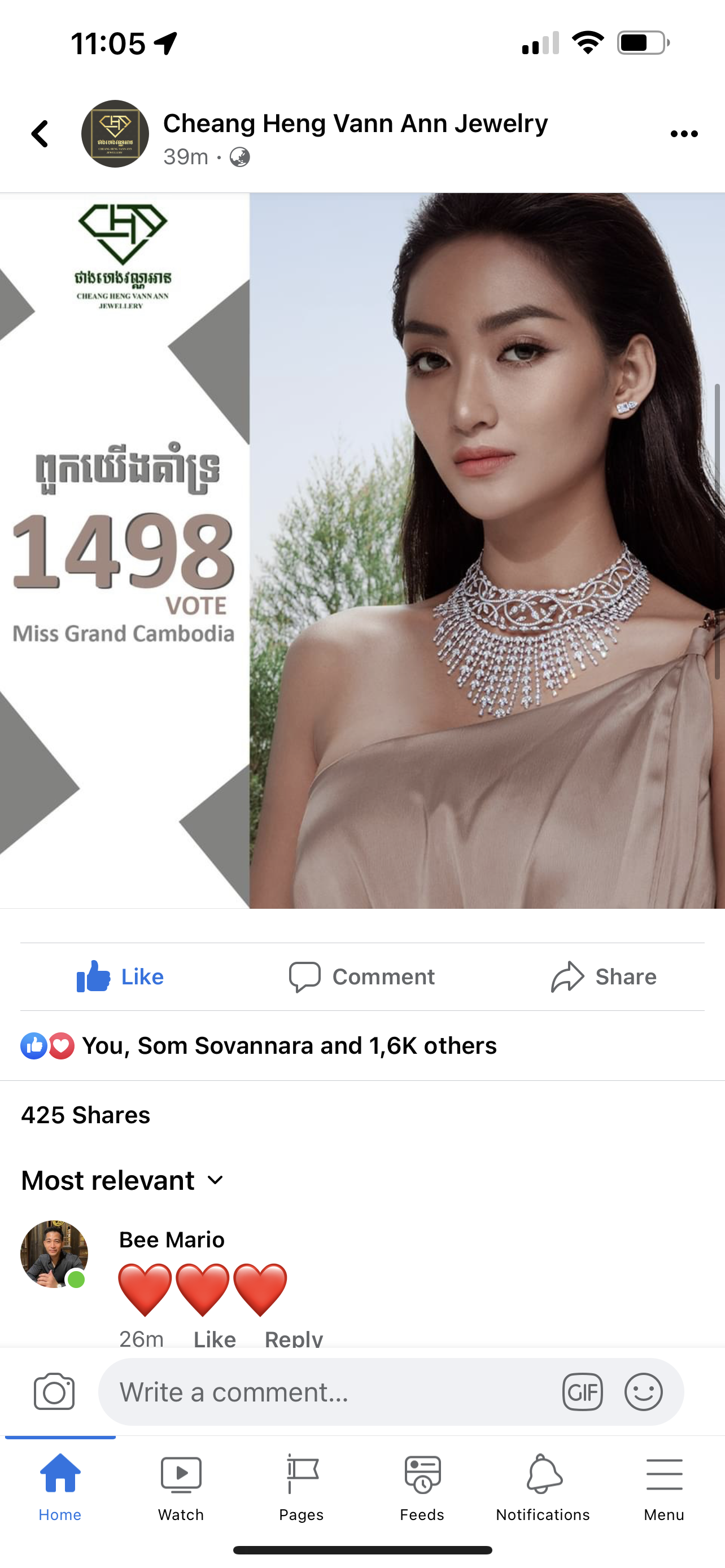Viewport: 725px width, 1568px height.
Task: Go back using the back arrow
Action: pos(40,134)
